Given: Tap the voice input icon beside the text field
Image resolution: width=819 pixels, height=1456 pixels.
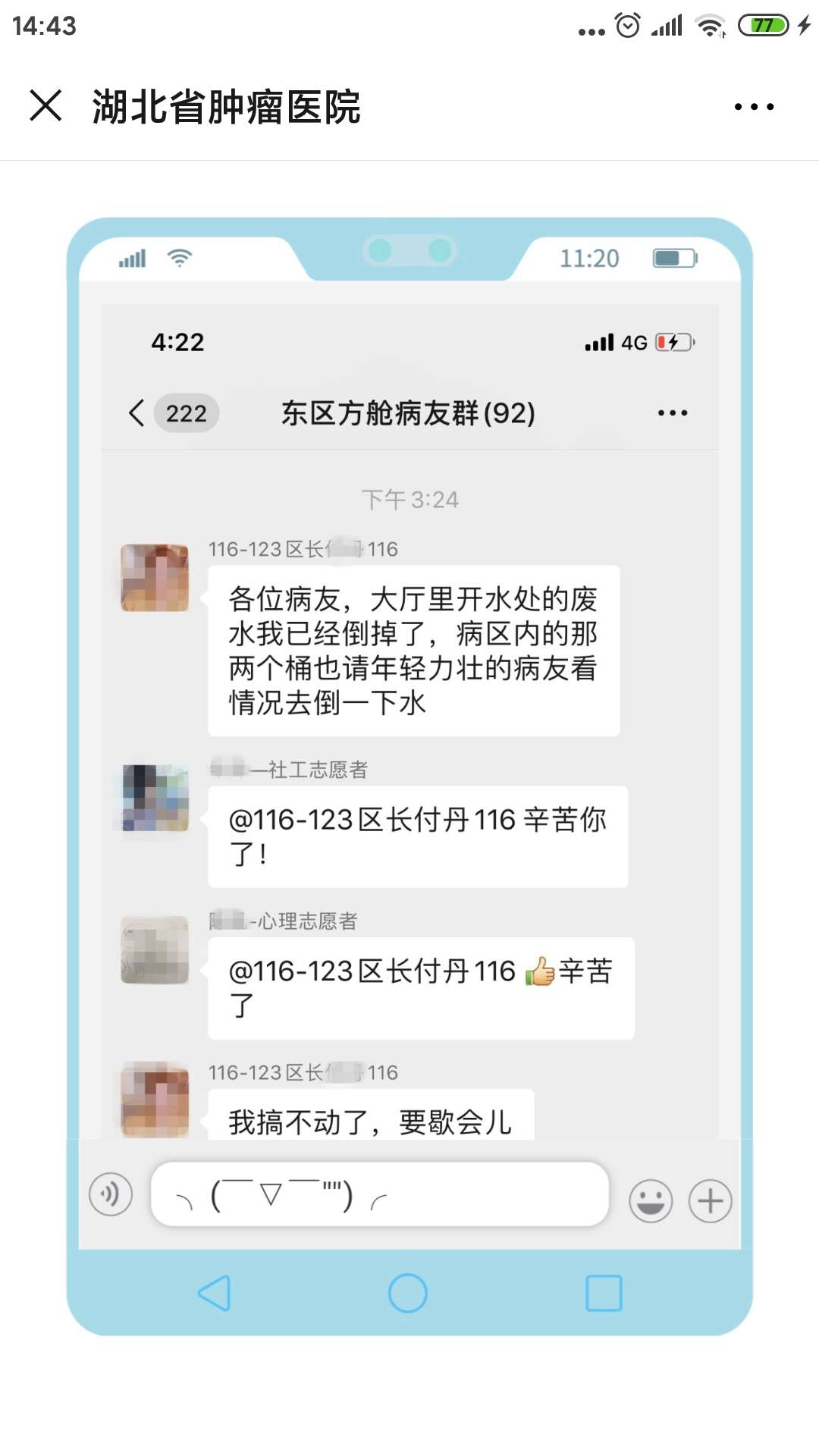Looking at the screenshot, I should click(111, 1193).
